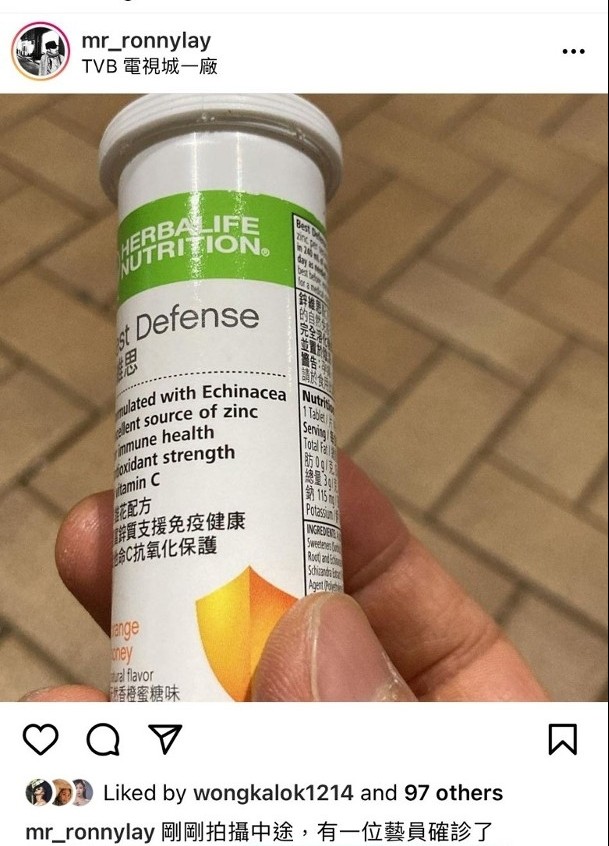
Task: Open mr_ronnylay username in the caption
Action: pyautogui.click(x=88, y=831)
